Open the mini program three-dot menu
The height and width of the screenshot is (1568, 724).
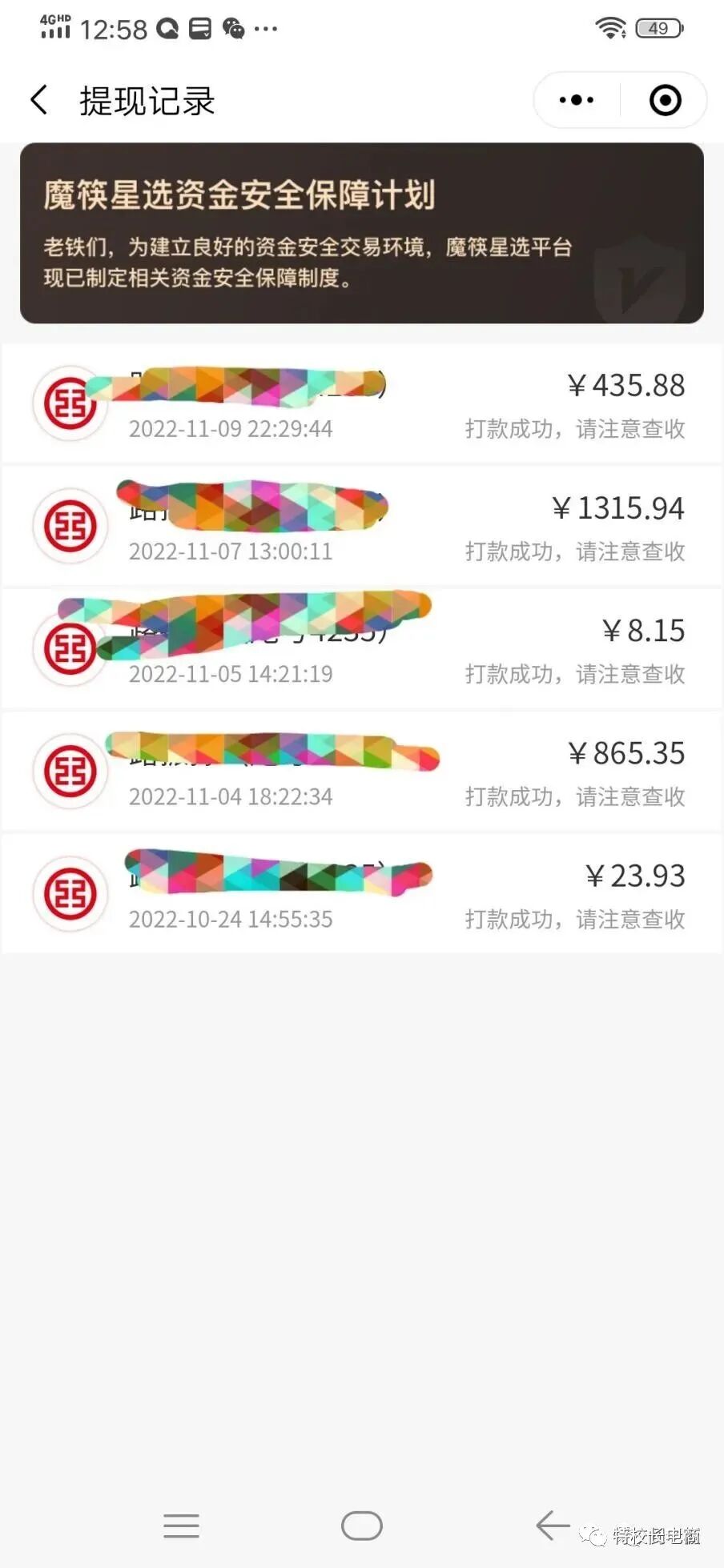click(x=577, y=101)
